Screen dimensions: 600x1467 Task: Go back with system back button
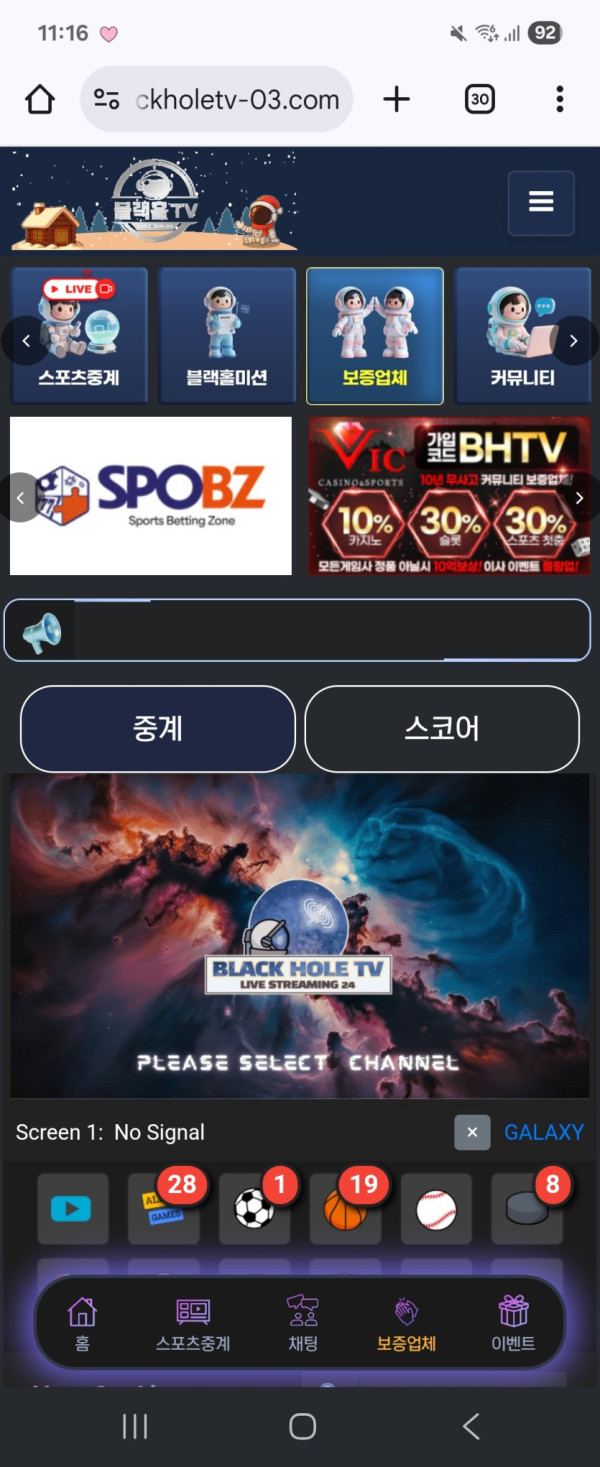471,1426
